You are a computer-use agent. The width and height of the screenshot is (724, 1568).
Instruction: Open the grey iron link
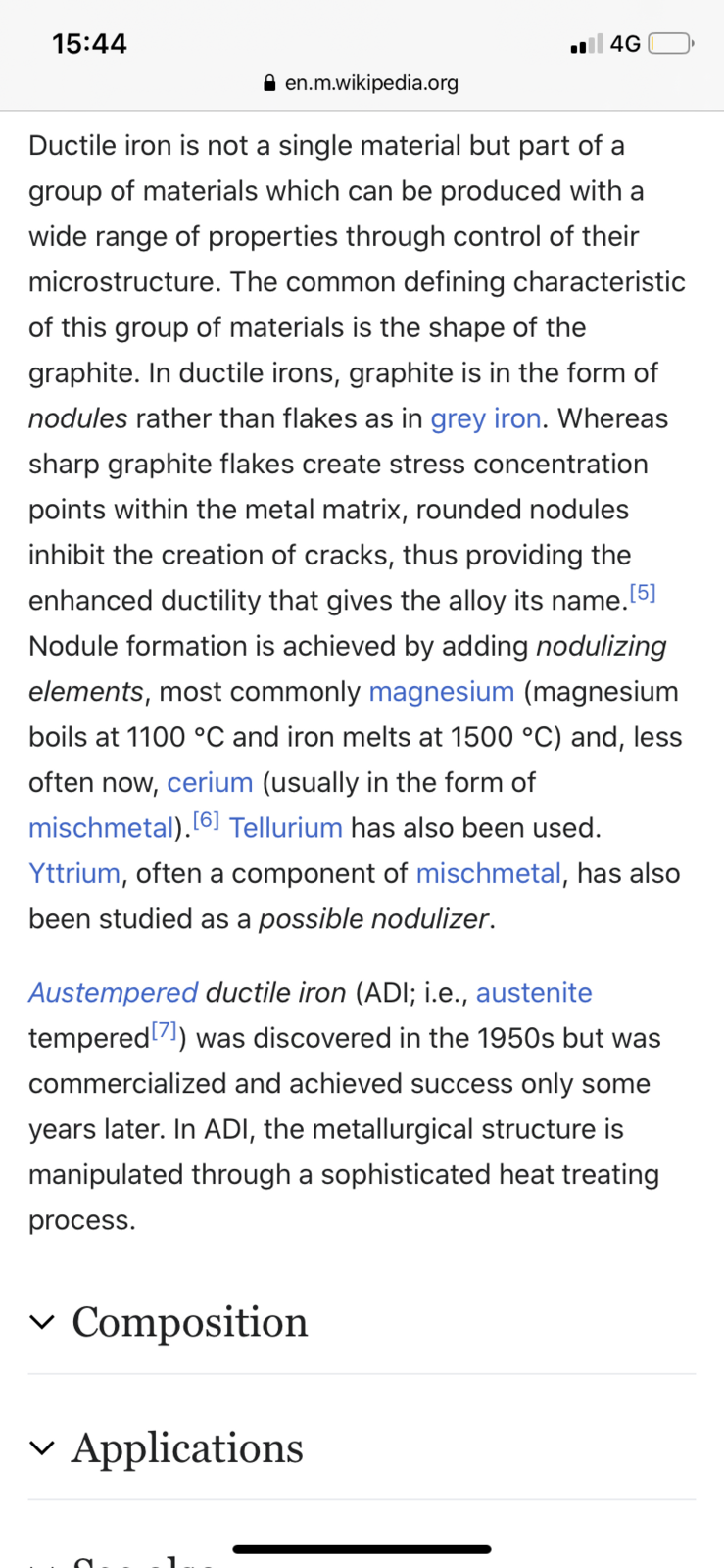486,418
